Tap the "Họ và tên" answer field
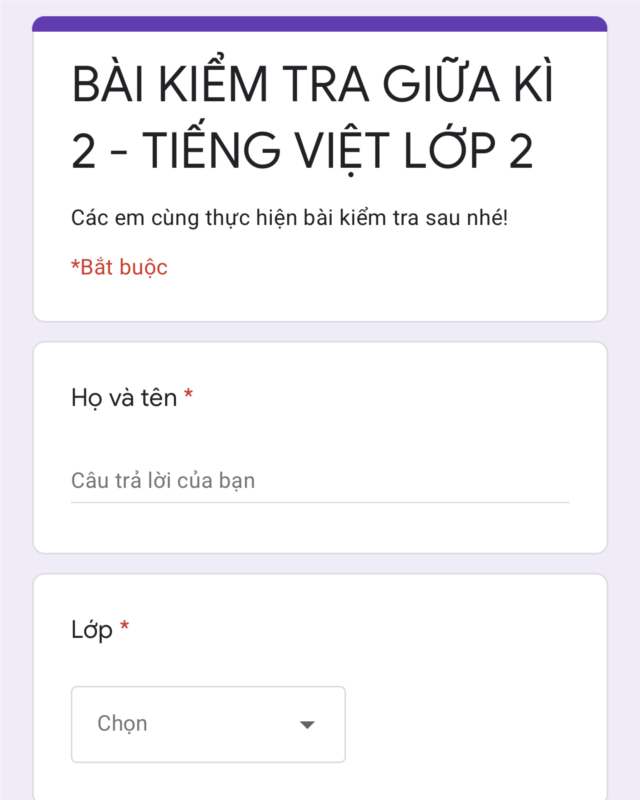640x800 pixels. click(319, 481)
